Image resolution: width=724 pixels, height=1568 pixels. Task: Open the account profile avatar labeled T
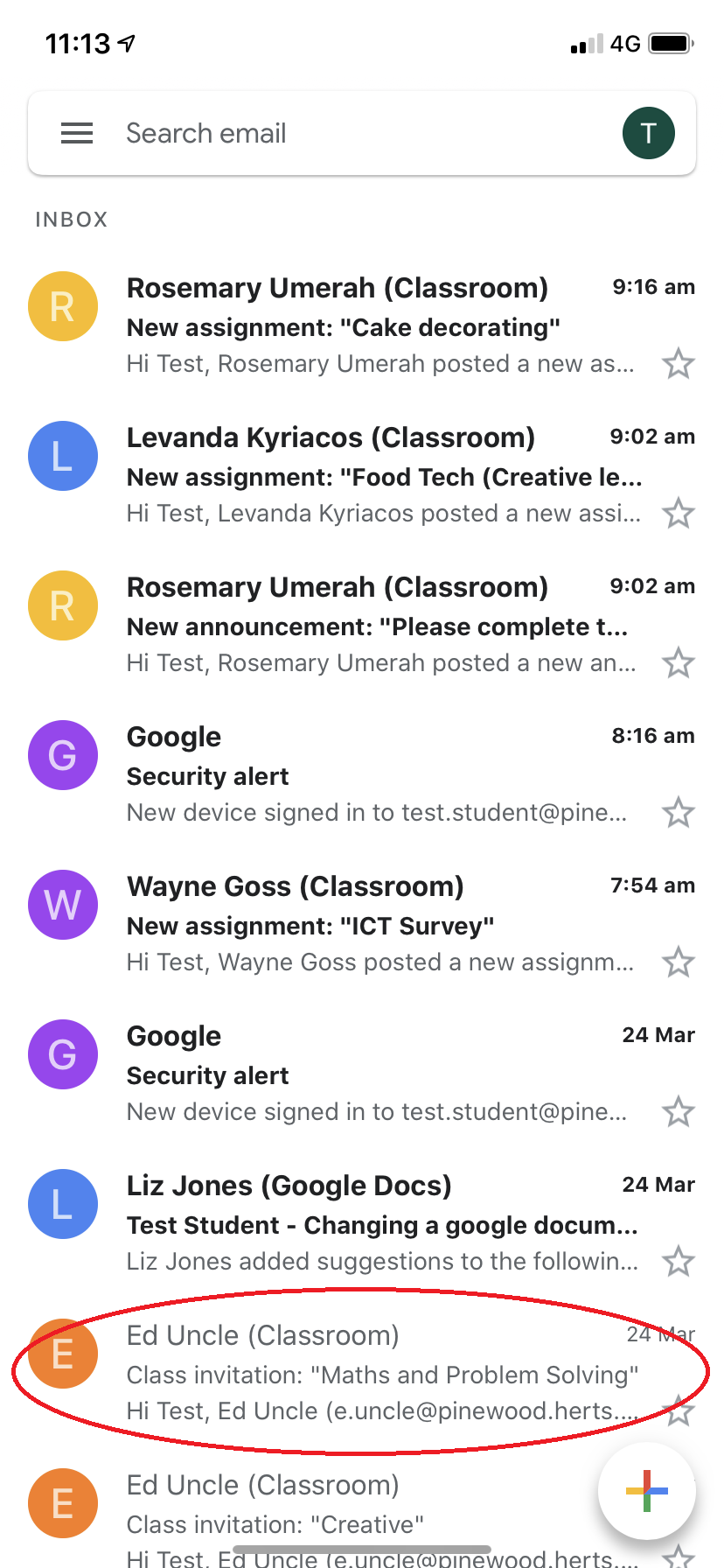coord(647,132)
